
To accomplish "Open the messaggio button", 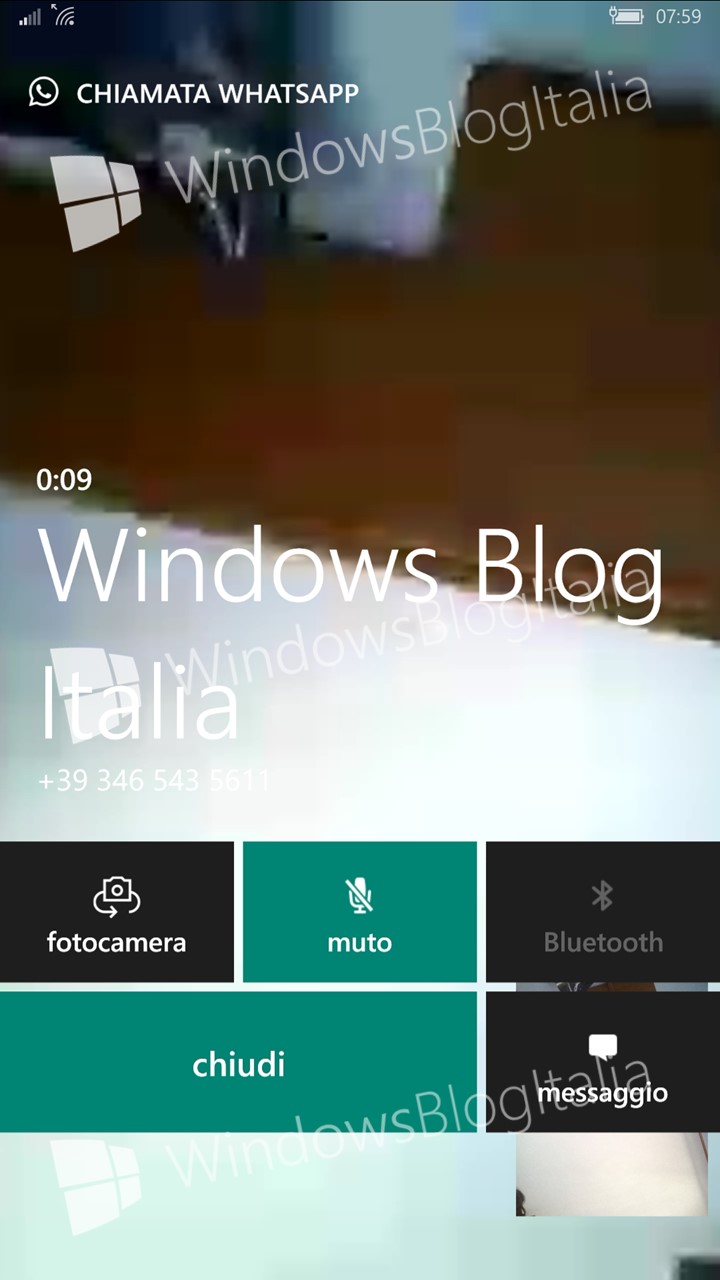I will [603, 1062].
